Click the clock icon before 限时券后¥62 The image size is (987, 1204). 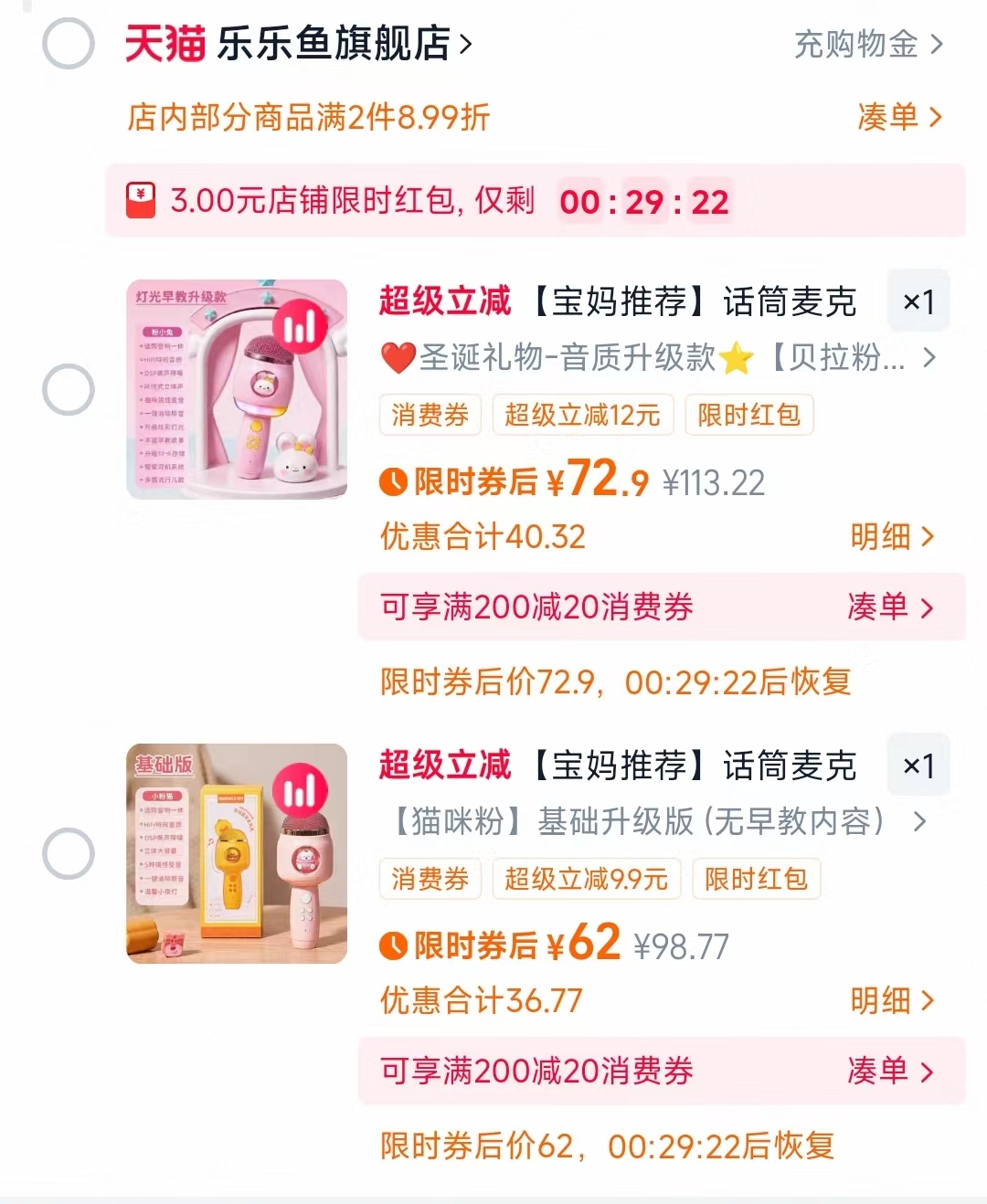(392, 945)
